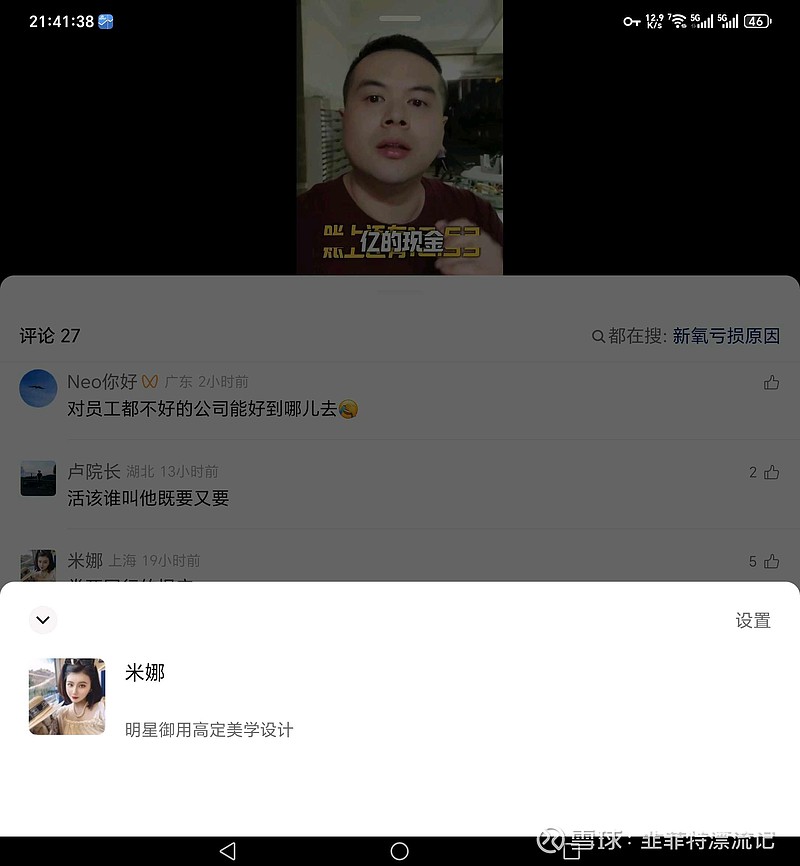This screenshot has width=800, height=866.
Task: Switch to the 评论 27 section
Action: 49,336
